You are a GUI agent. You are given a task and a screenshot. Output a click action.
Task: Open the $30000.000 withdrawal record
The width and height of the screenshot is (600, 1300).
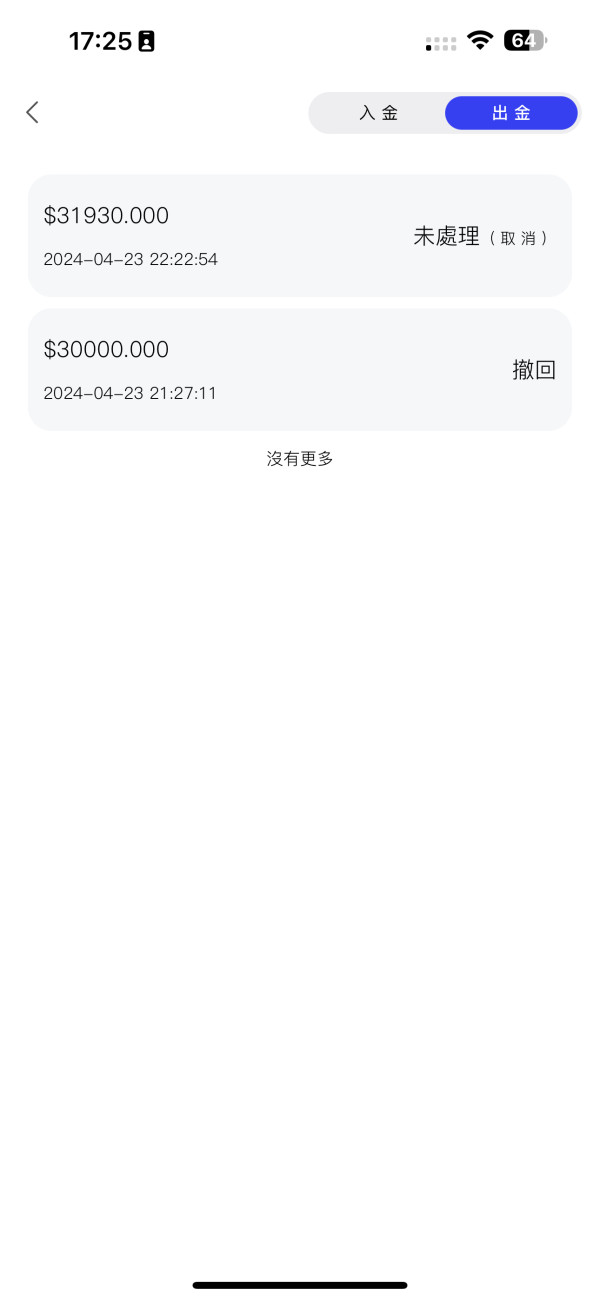tap(300, 370)
